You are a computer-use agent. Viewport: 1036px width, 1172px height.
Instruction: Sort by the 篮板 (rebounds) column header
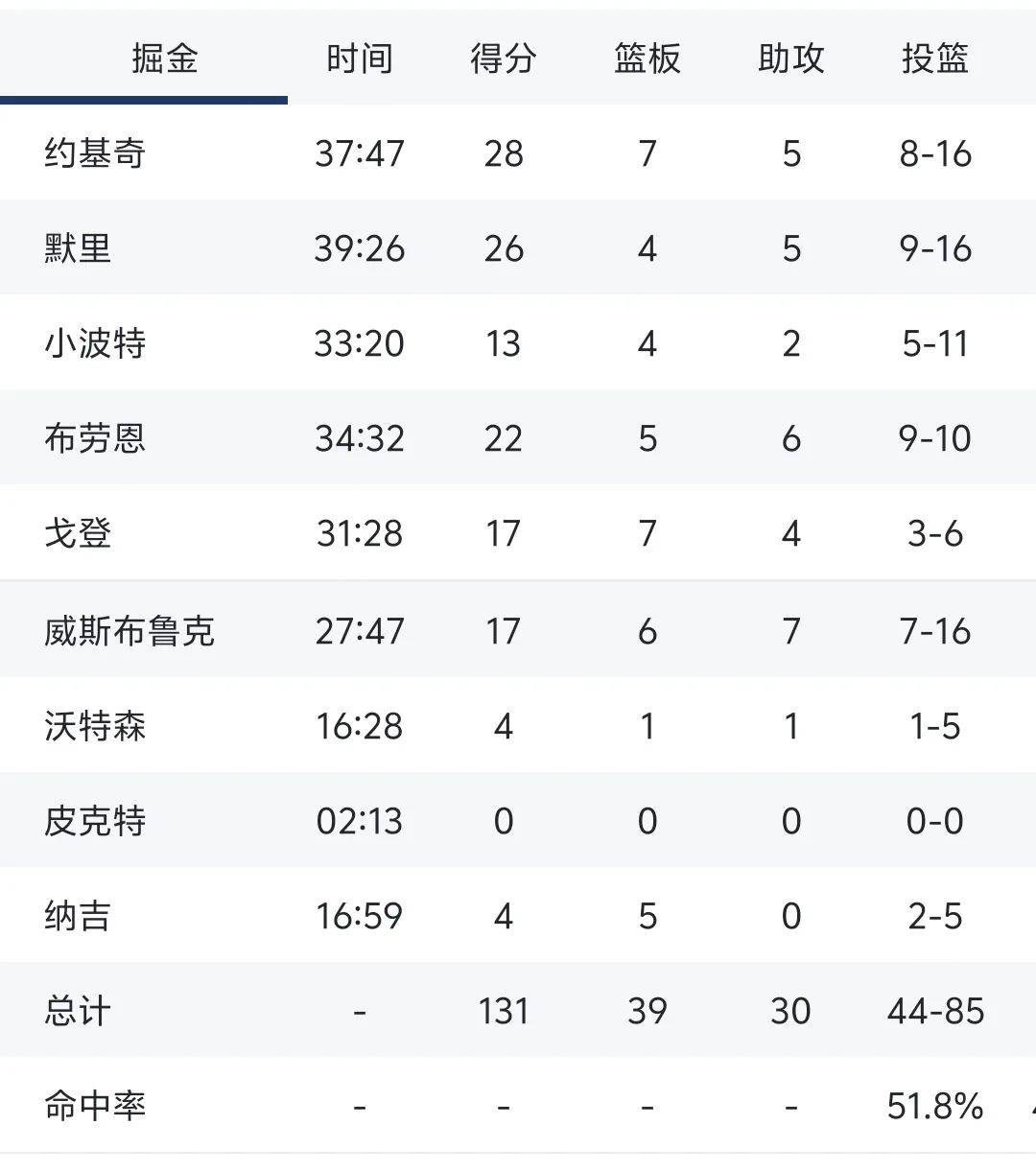coord(647,58)
